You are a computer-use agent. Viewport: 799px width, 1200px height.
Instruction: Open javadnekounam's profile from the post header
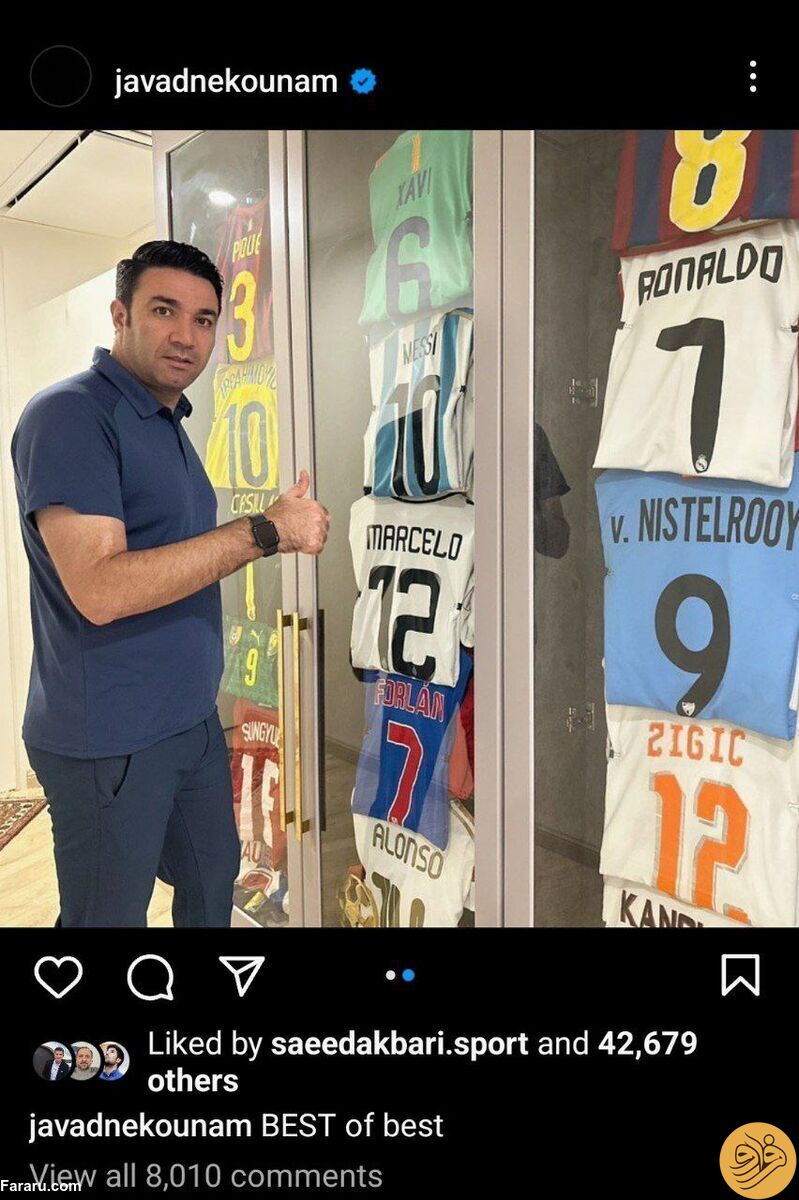[225, 81]
